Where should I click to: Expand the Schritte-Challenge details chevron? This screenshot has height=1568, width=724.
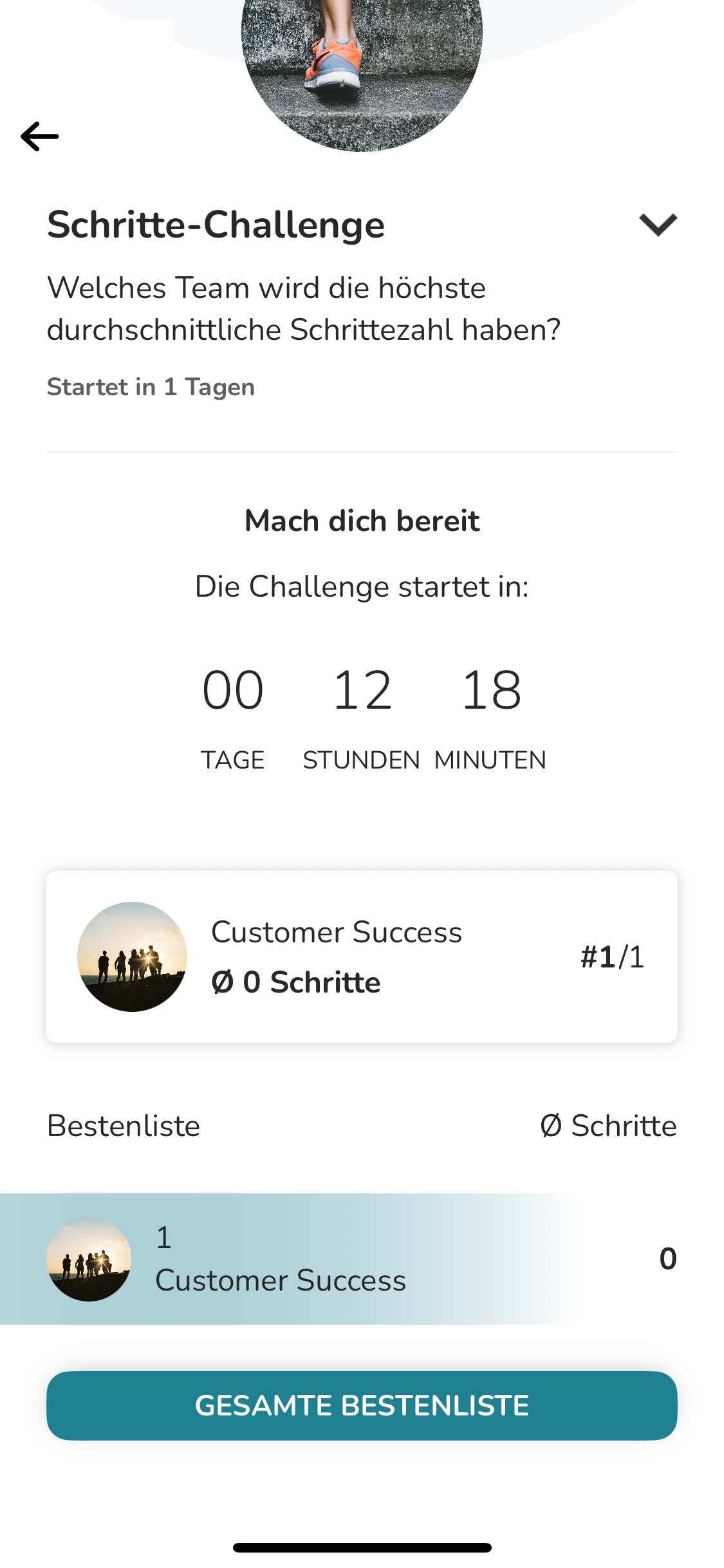(658, 225)
